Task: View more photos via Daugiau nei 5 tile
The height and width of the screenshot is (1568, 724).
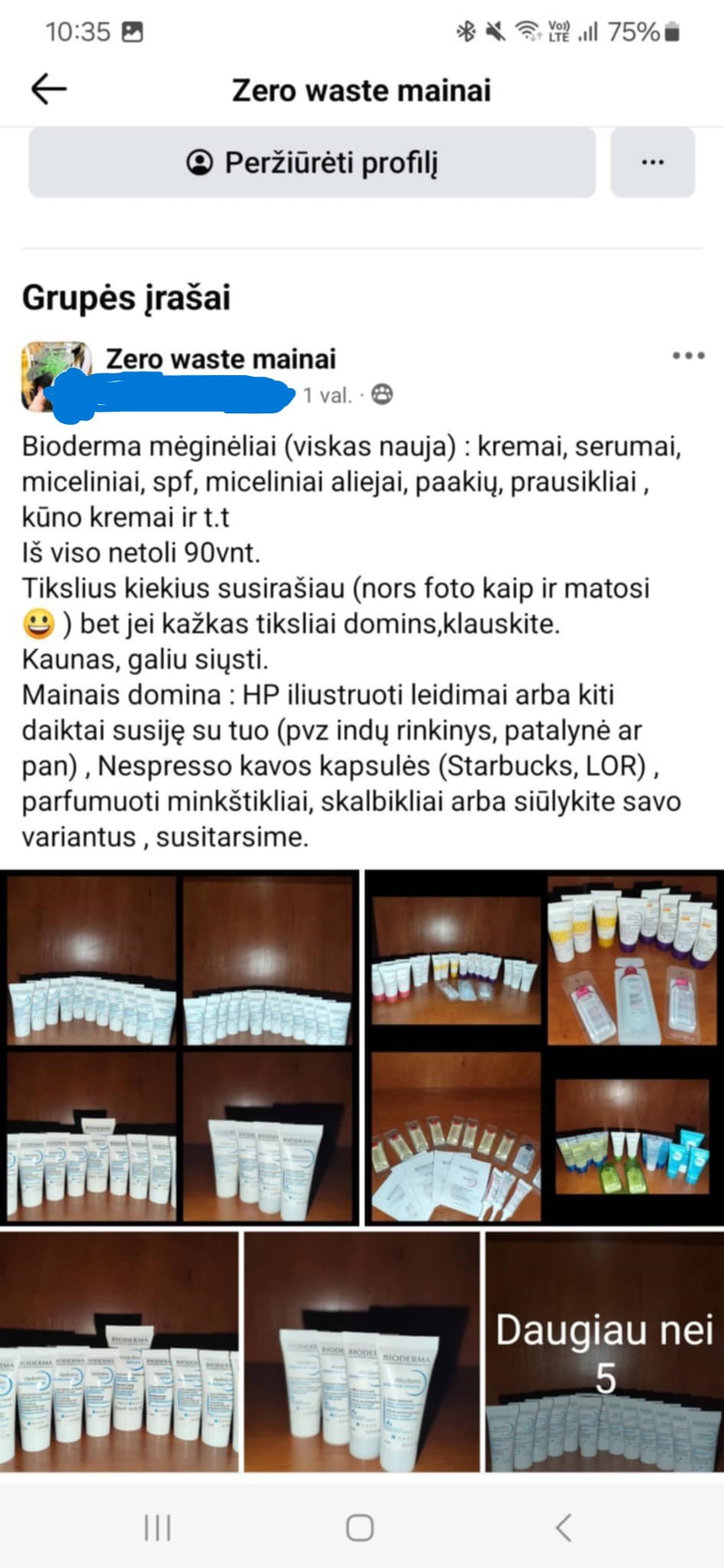Action: tap(605, 1351)
